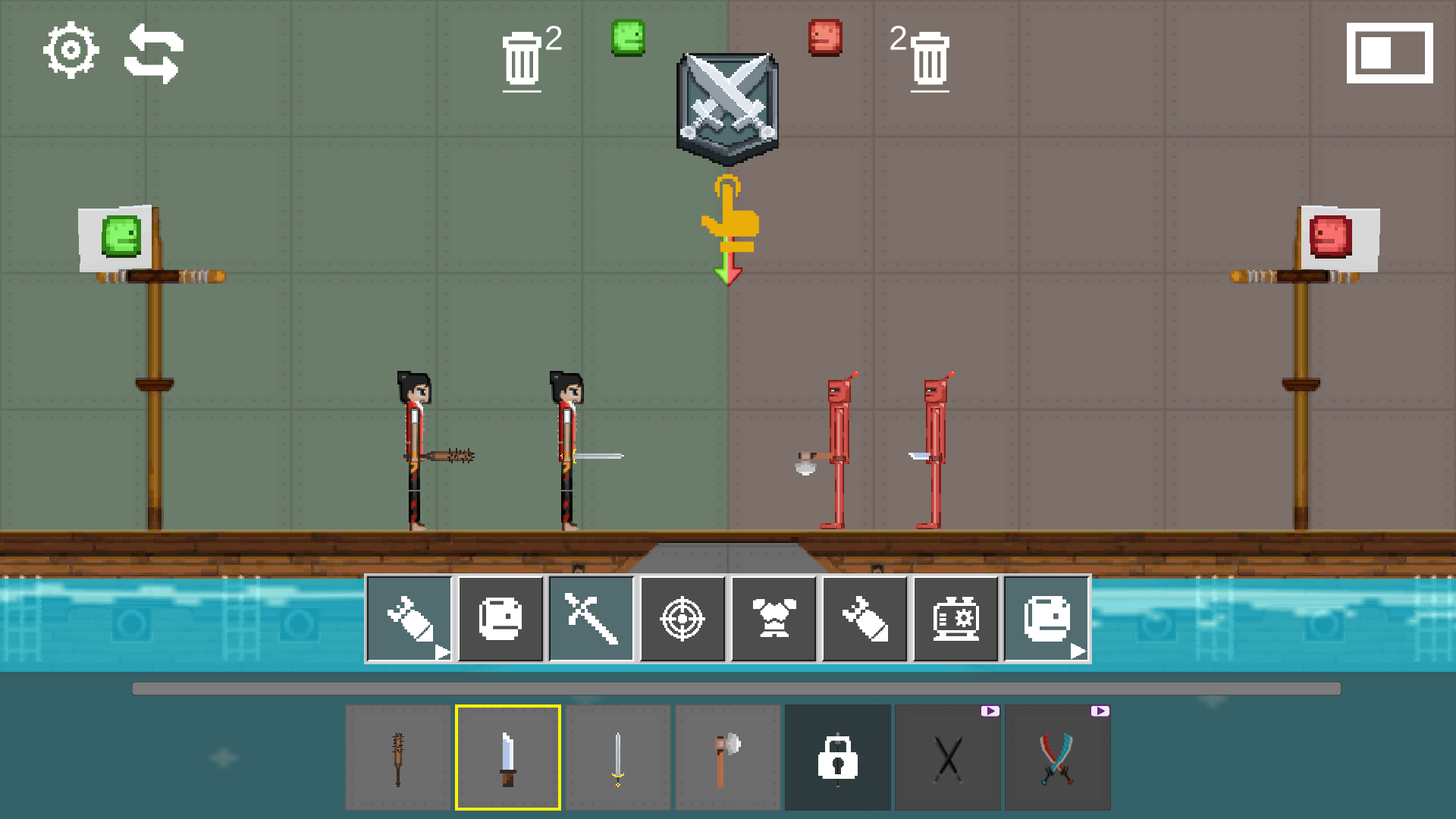
Task: Unlock the black crossed sticks weapon via video
Action: coord(948,758)
